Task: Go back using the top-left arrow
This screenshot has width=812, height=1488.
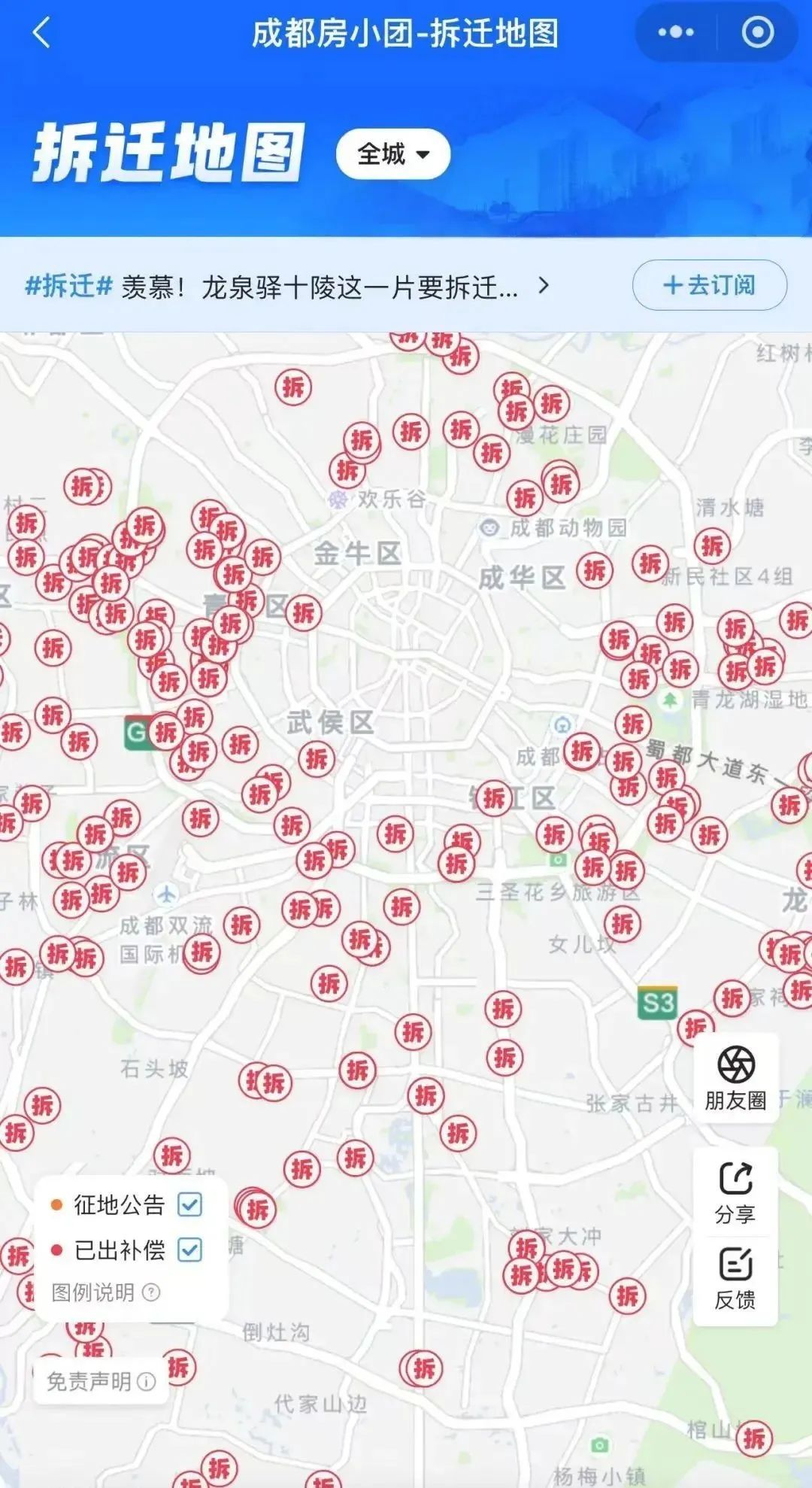Action: (41, 33)
